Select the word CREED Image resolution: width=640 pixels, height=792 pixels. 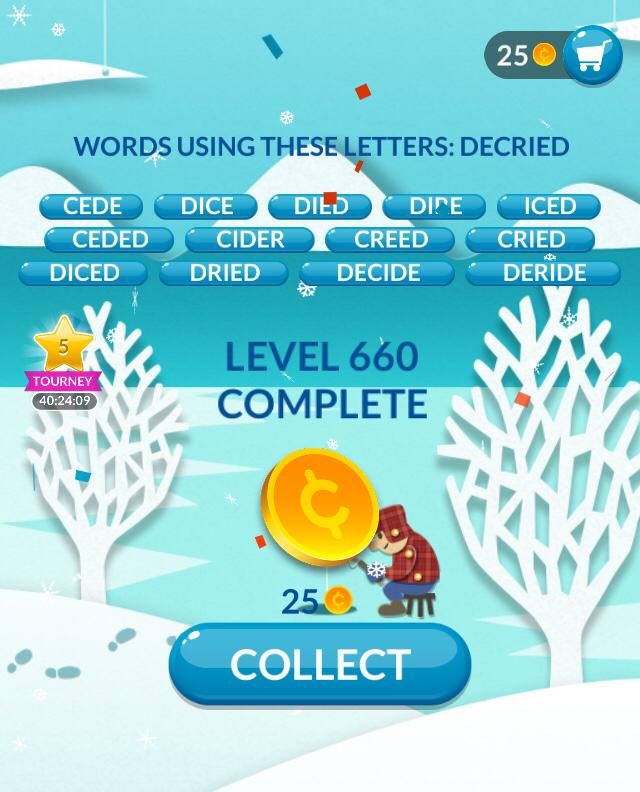tap(390, 240)
